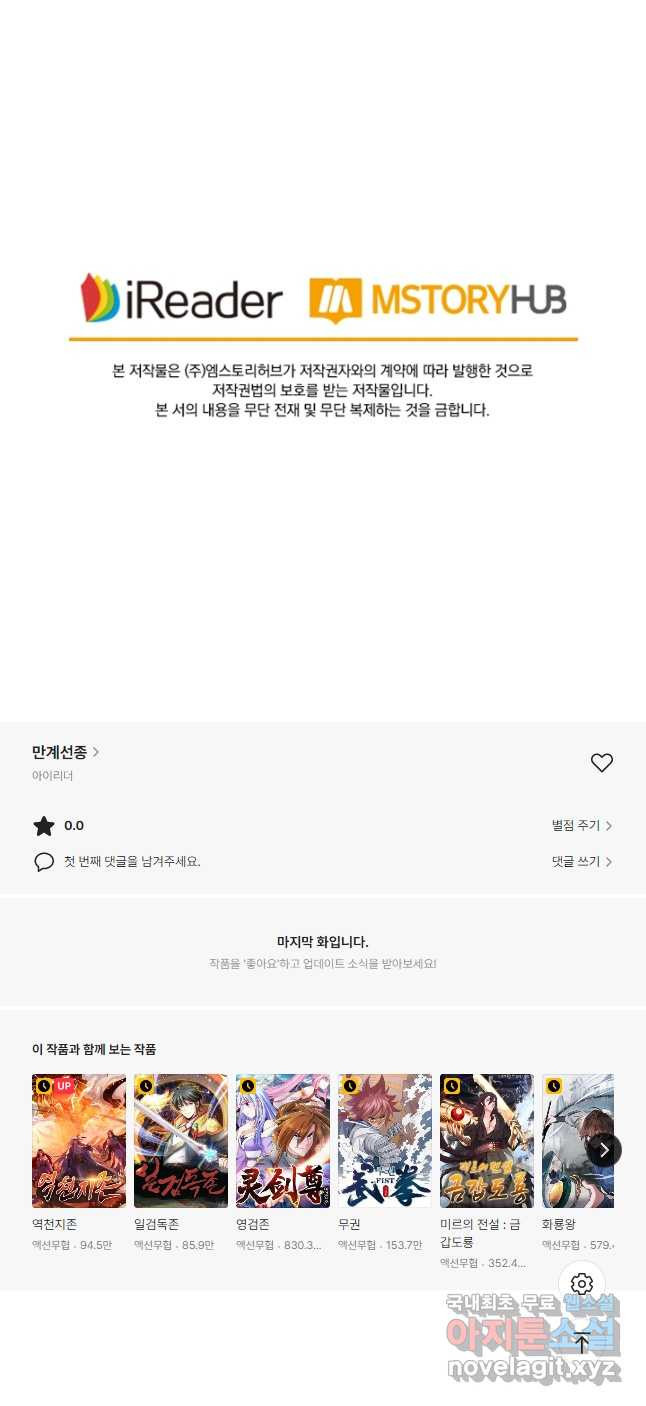
Task: Show next recommended works with the arrow
Action: [603, 1150]
